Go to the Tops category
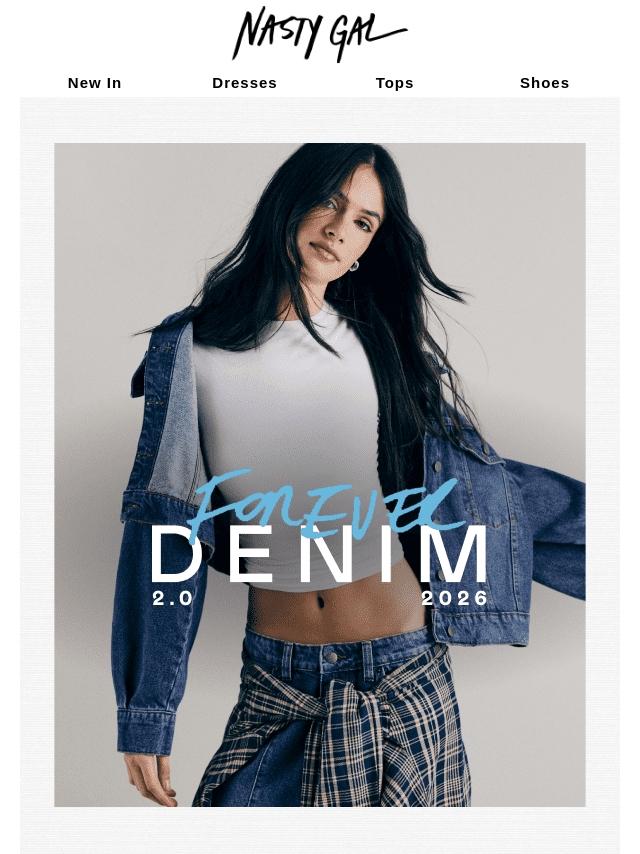The width and height of the screenshot is (640, 854). [x=394, y=83]
